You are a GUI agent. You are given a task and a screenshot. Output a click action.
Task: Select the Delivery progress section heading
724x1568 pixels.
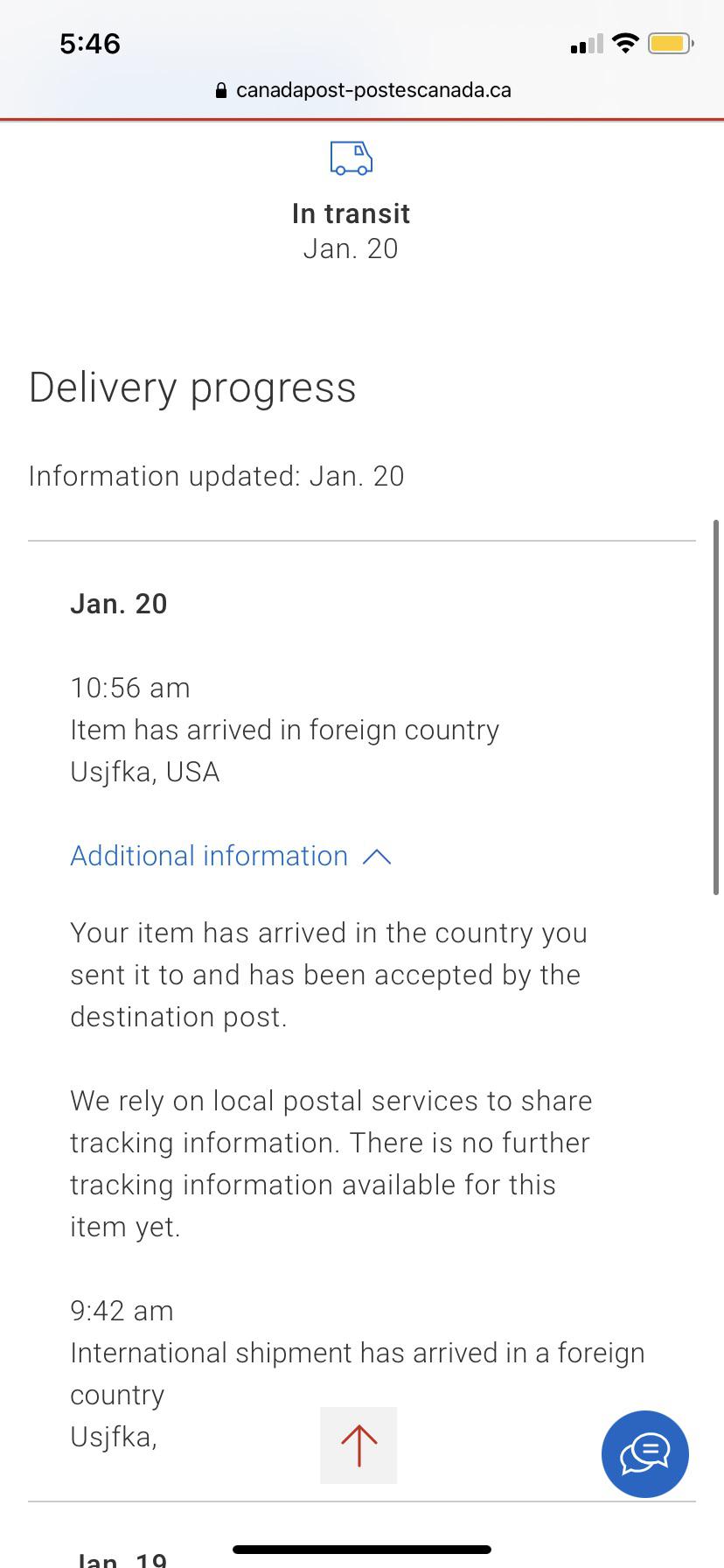coord(192,388)
